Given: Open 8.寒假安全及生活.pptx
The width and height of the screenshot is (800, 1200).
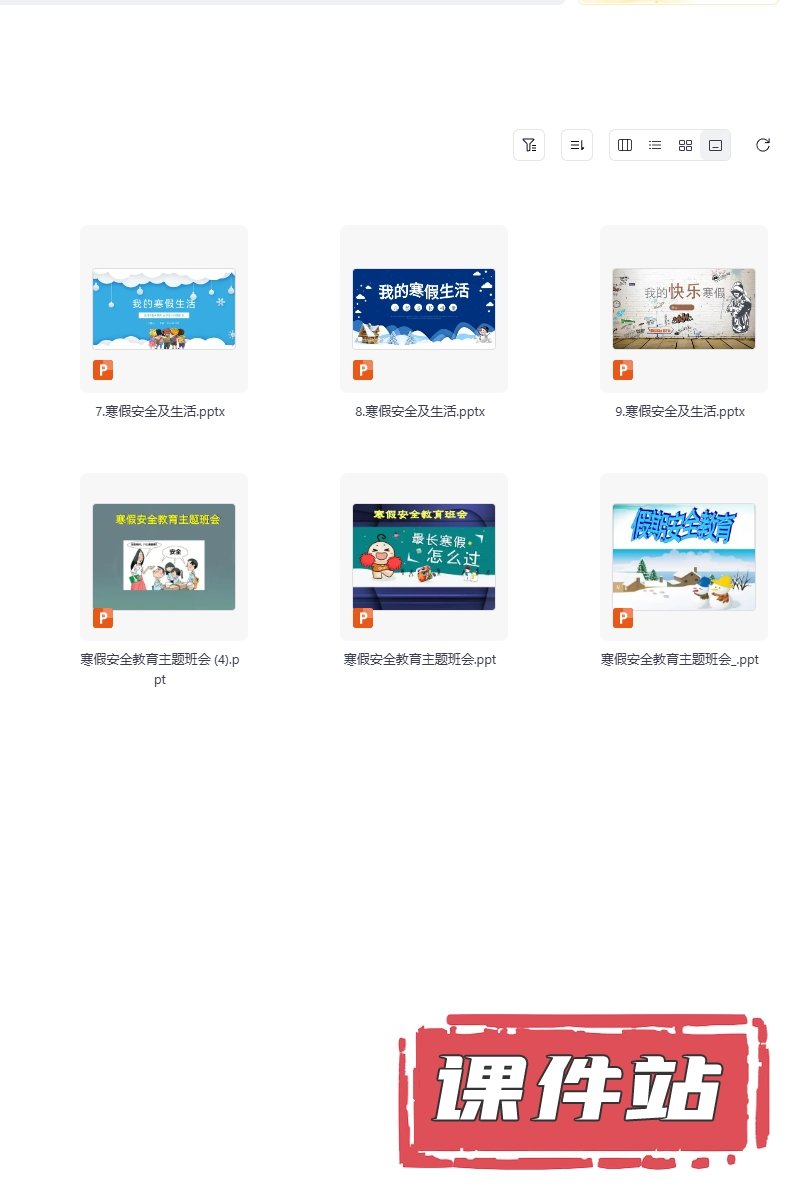Looking at the screenshot, I should 424,309.
